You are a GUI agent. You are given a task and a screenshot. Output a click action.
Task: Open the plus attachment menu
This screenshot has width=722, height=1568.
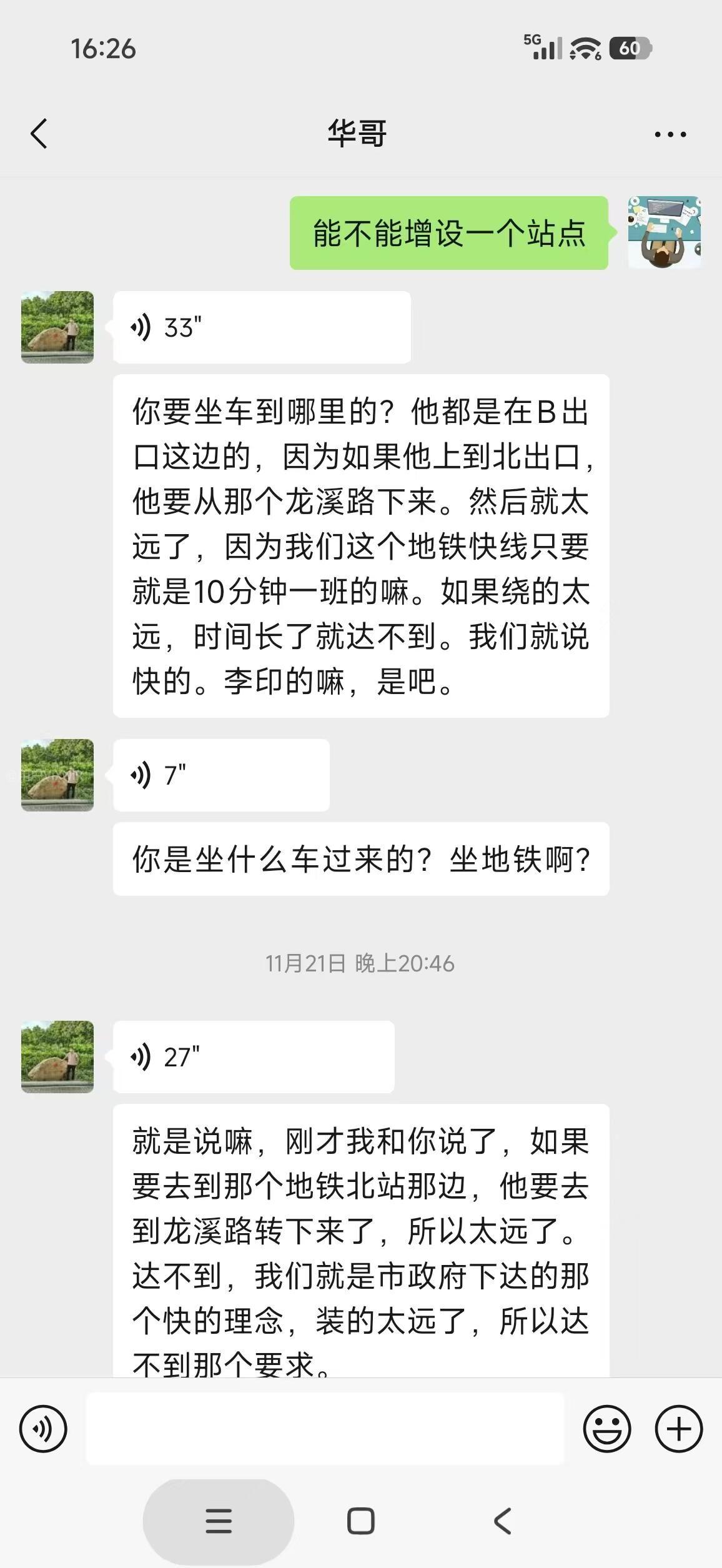click(678, 1429)
